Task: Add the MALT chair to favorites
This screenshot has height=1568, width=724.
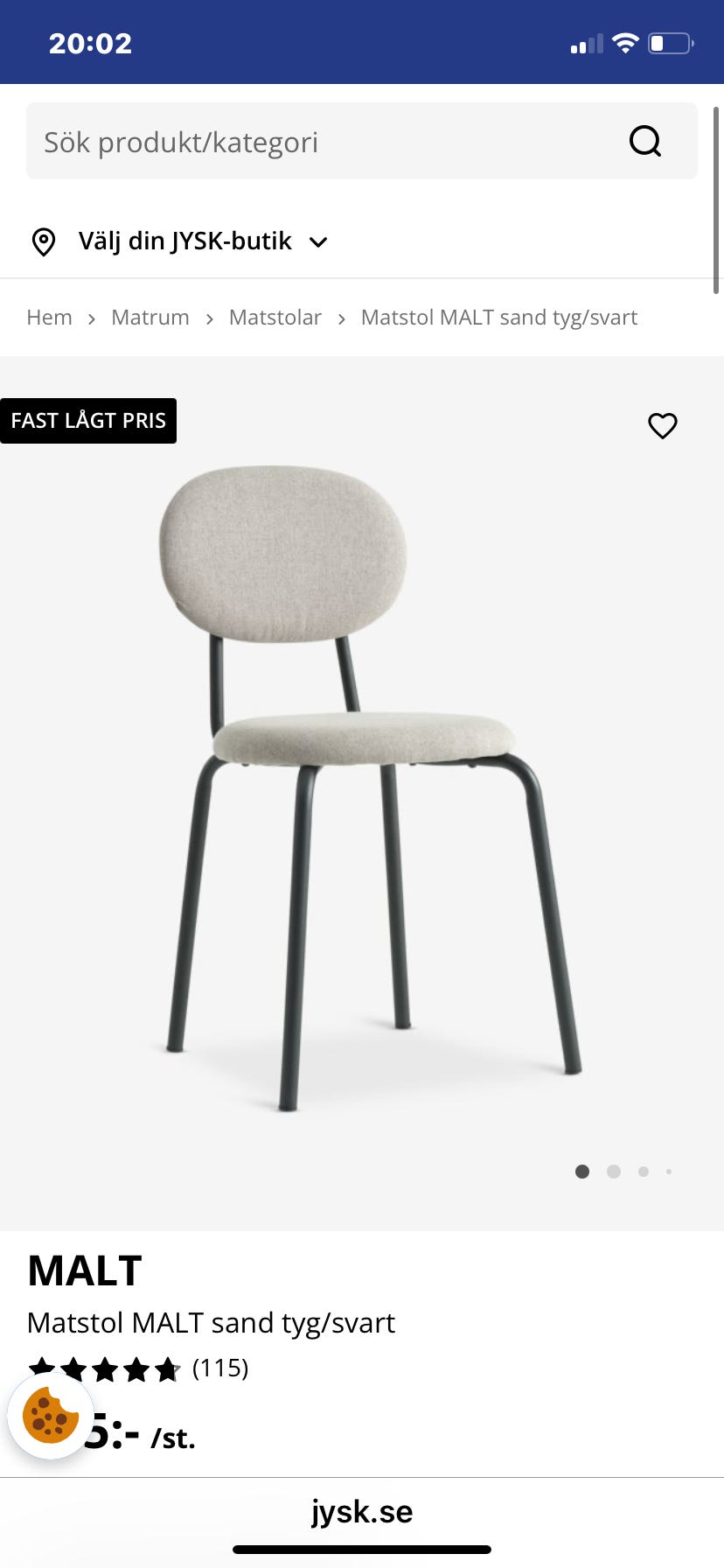Action: (x=662, y=425)
